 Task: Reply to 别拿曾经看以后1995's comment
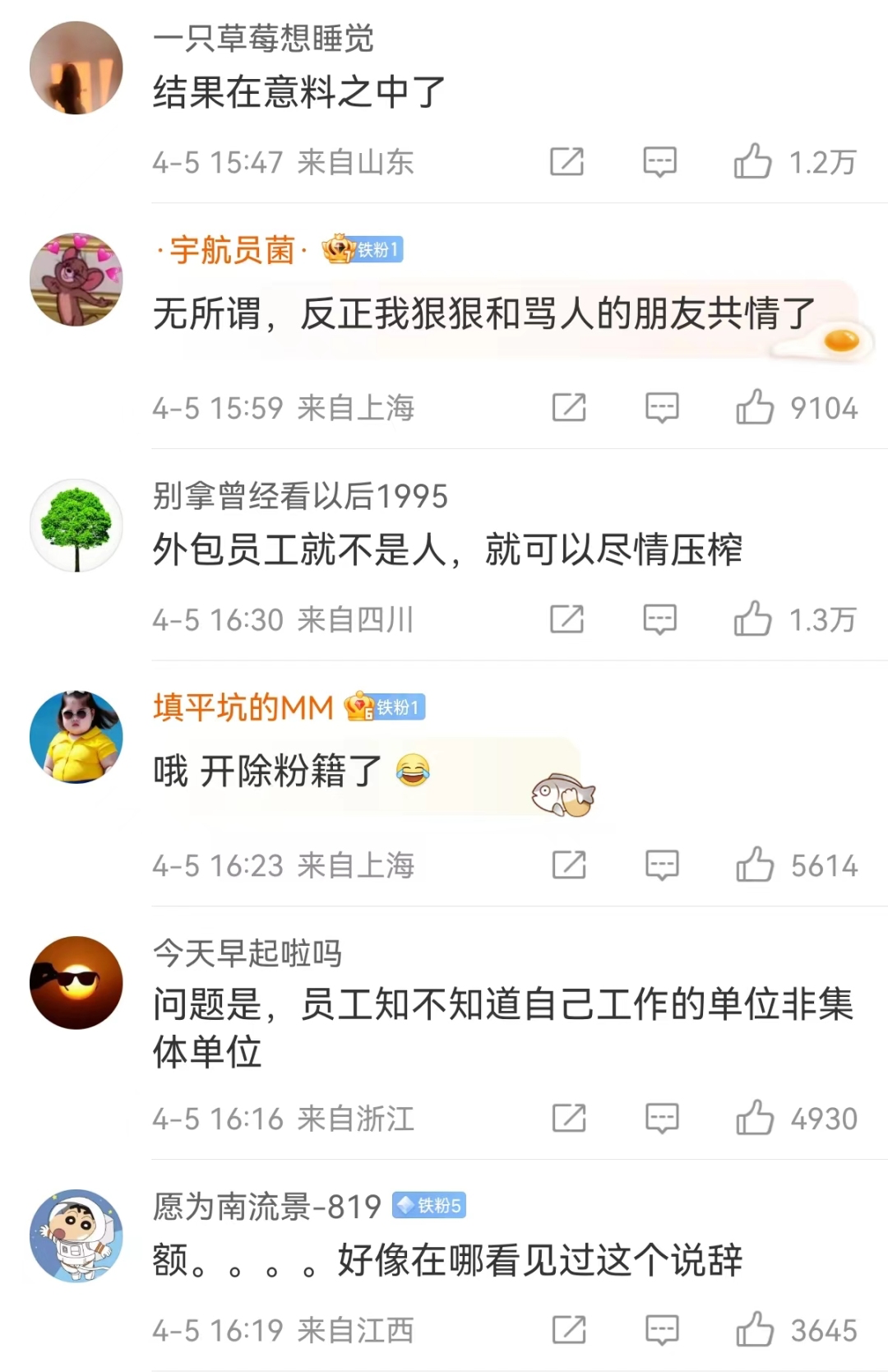click(x=659, y=619)
